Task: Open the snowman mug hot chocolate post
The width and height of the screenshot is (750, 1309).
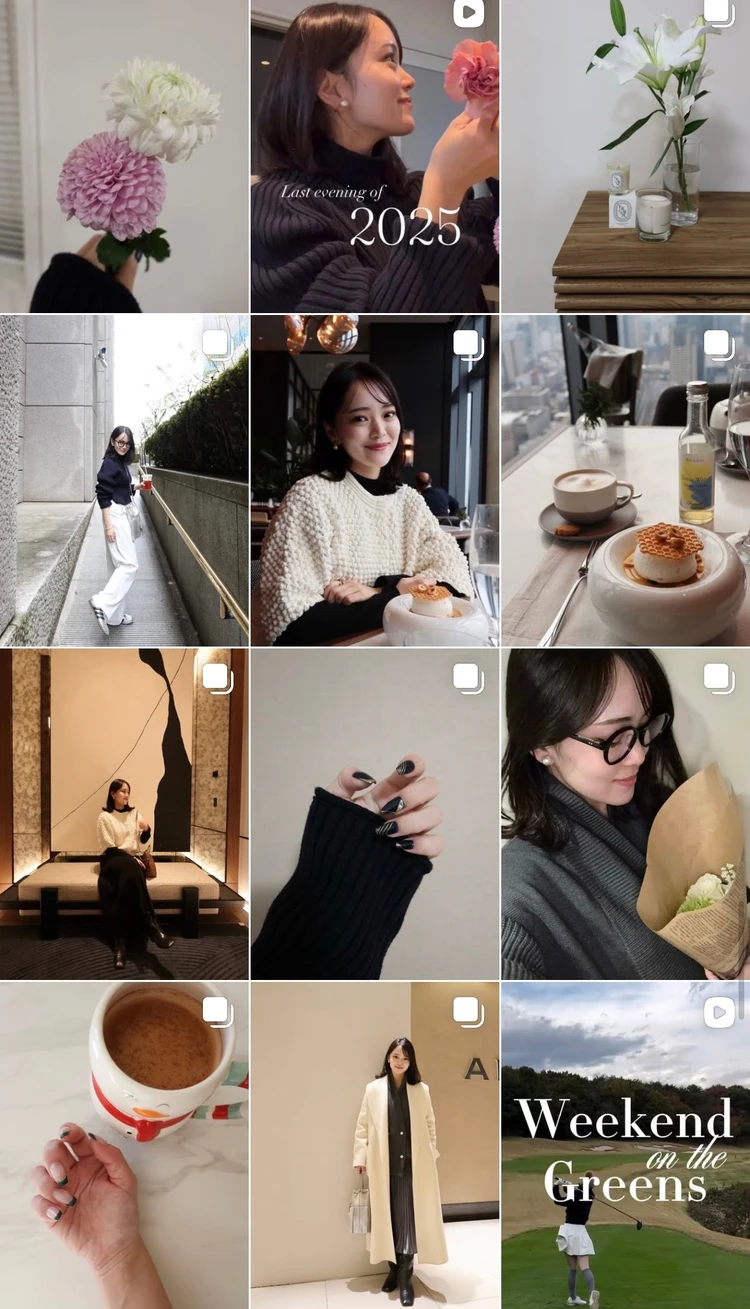Action: (x=124, y=1145)
